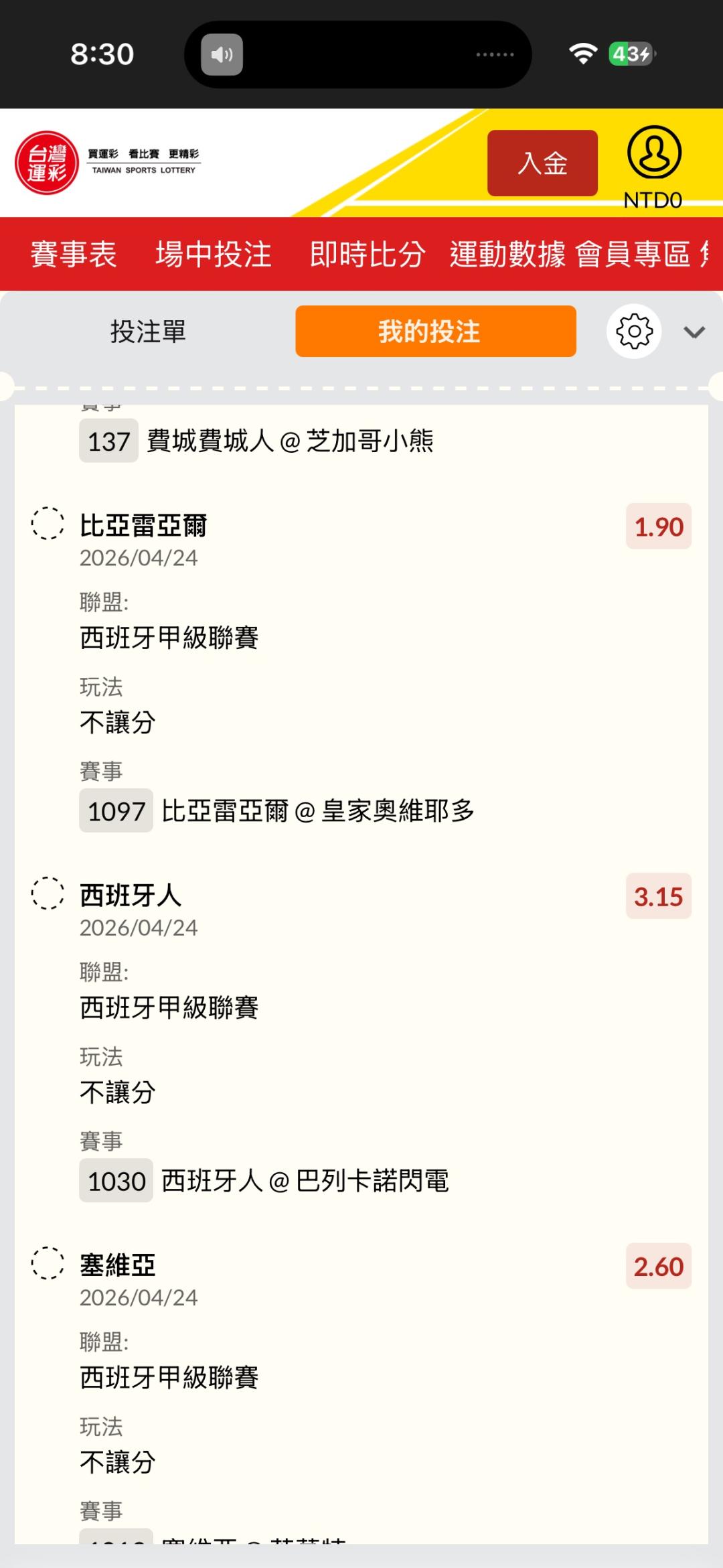Image resolution: width=723 pixels, height=1568 pixels.
Task: Open 運動數據 sports data
Action: 508,255
